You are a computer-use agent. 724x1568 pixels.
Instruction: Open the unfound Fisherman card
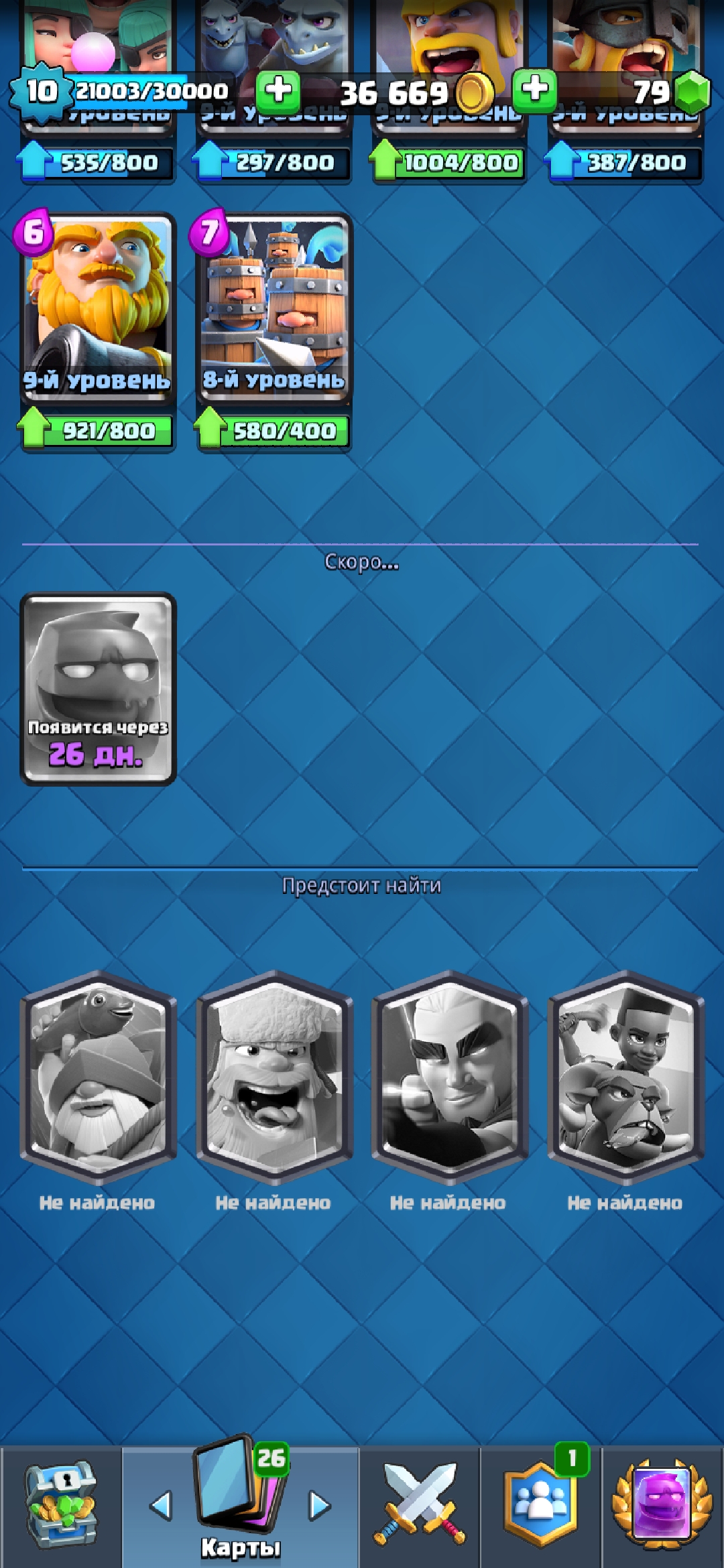(98, 1076)
